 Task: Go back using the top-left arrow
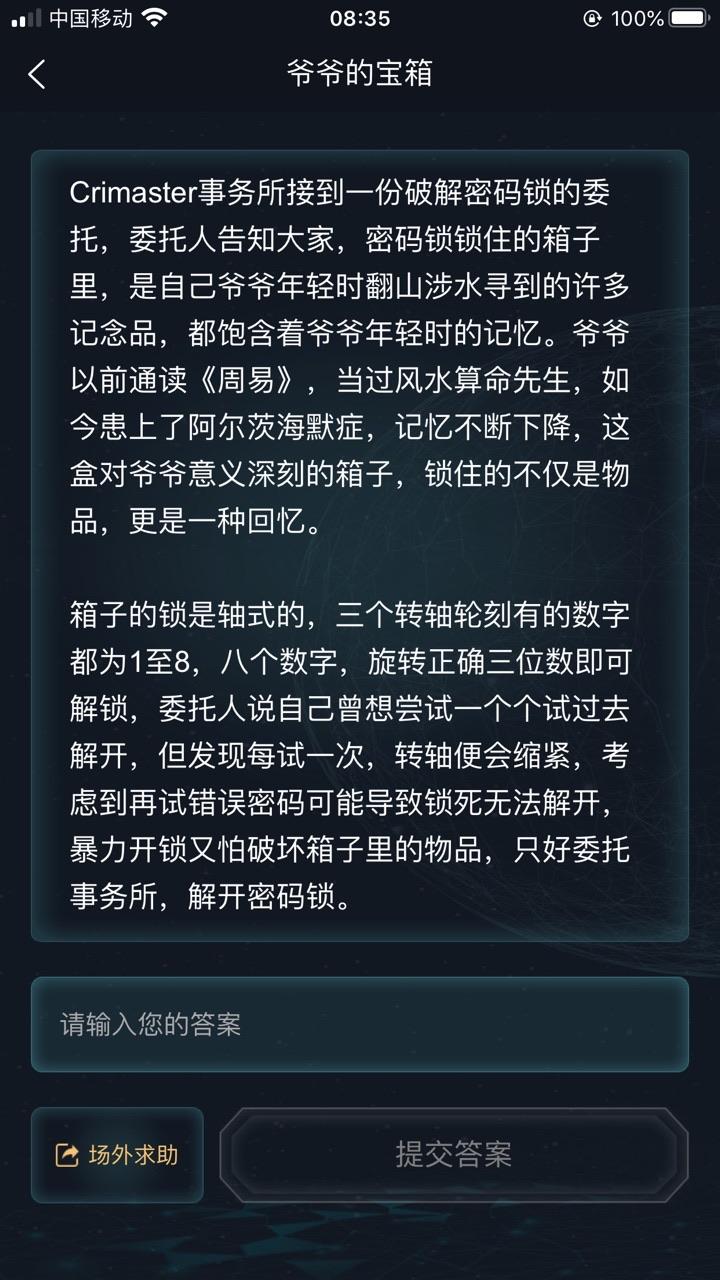tap(37, 74)
